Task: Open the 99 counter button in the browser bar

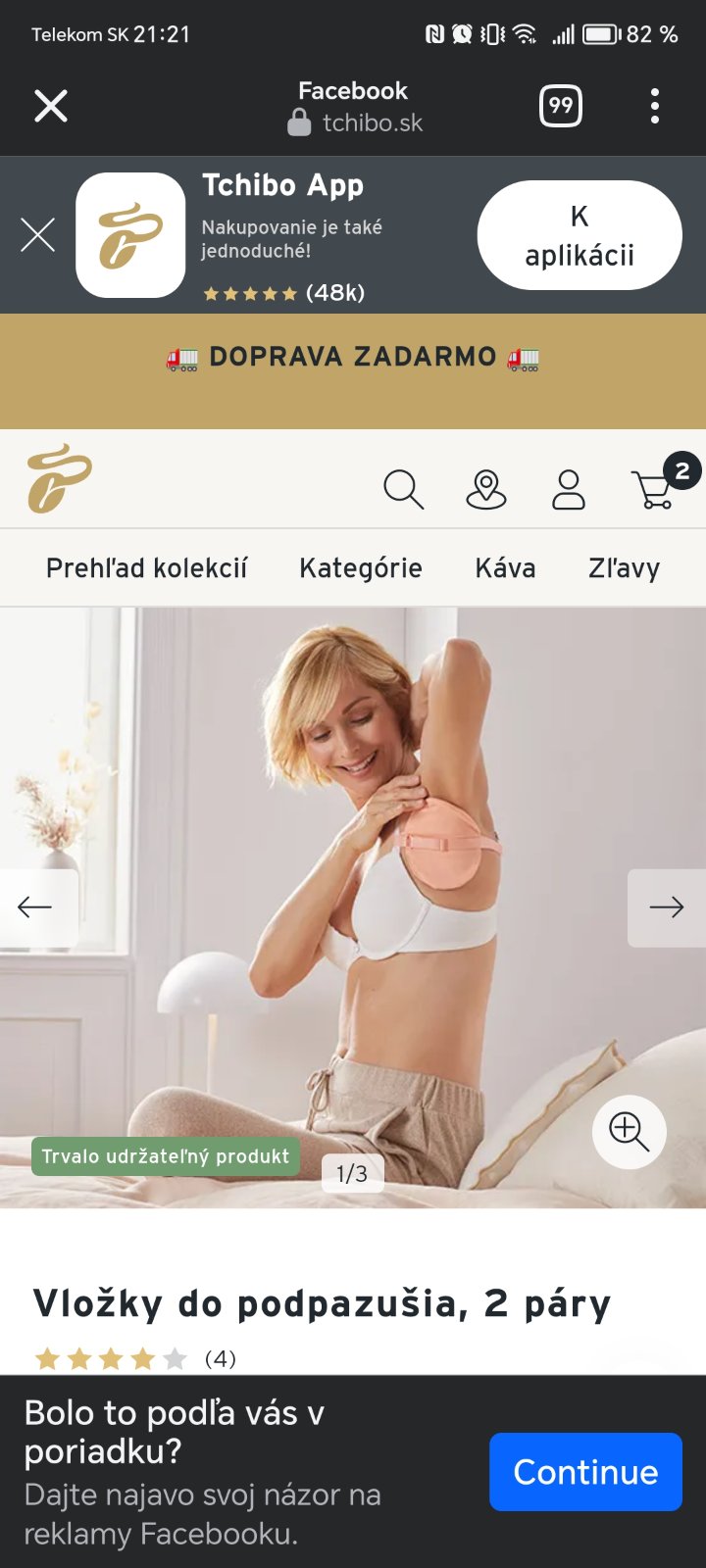Action: 561,106
